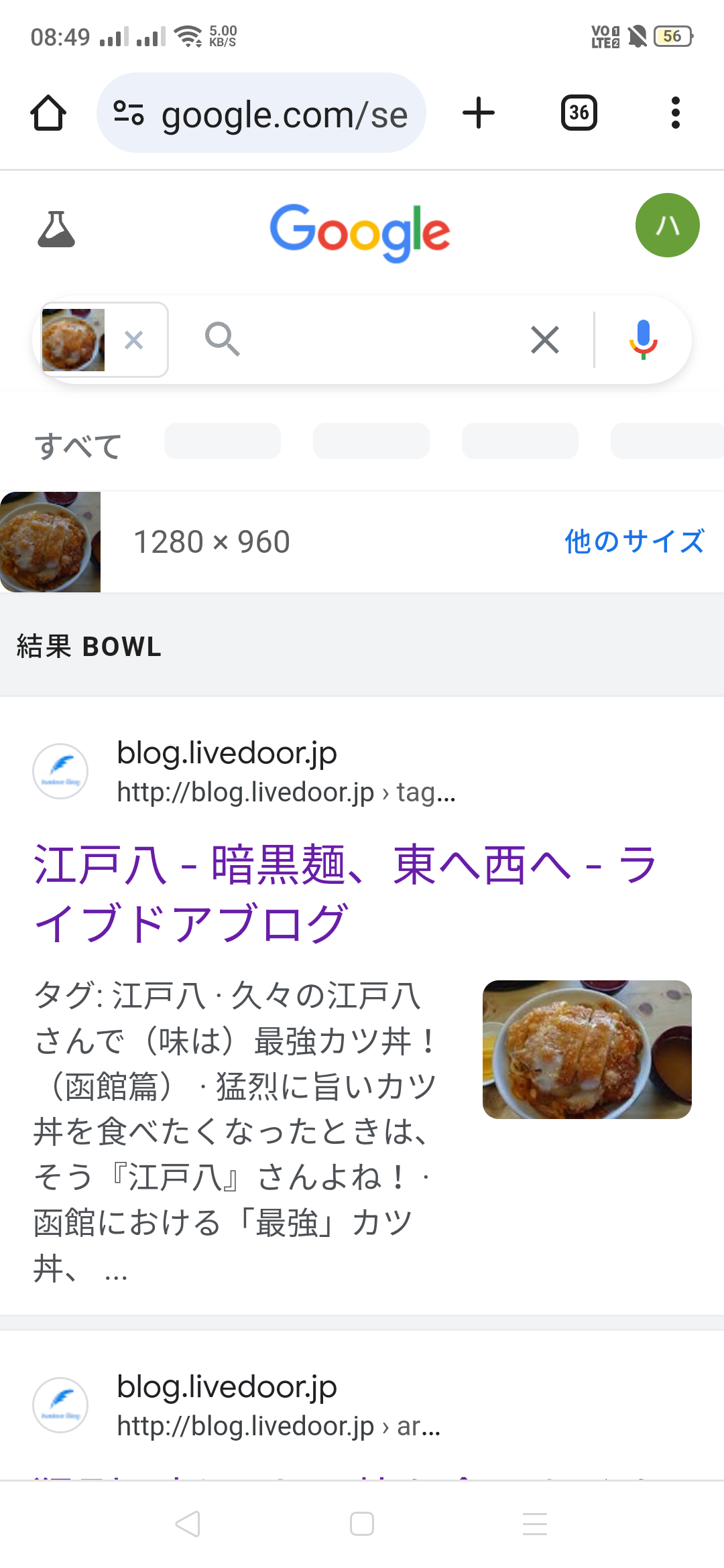
Task: Show the 36 open tabs
Action: (579, 113)
